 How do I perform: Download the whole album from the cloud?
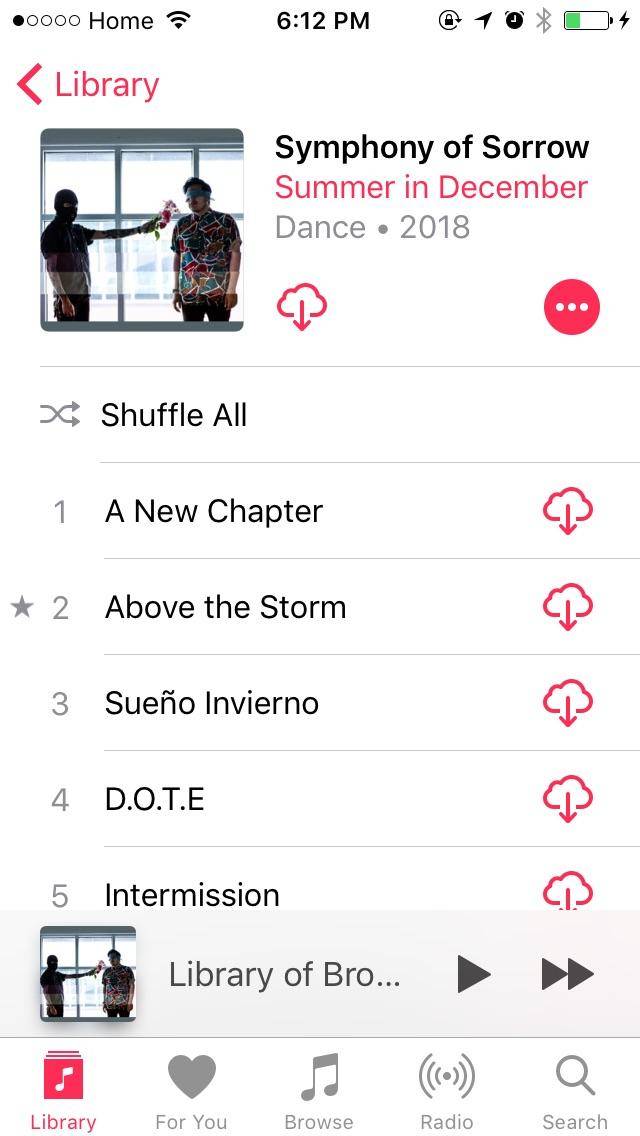(x=301, y=308)
